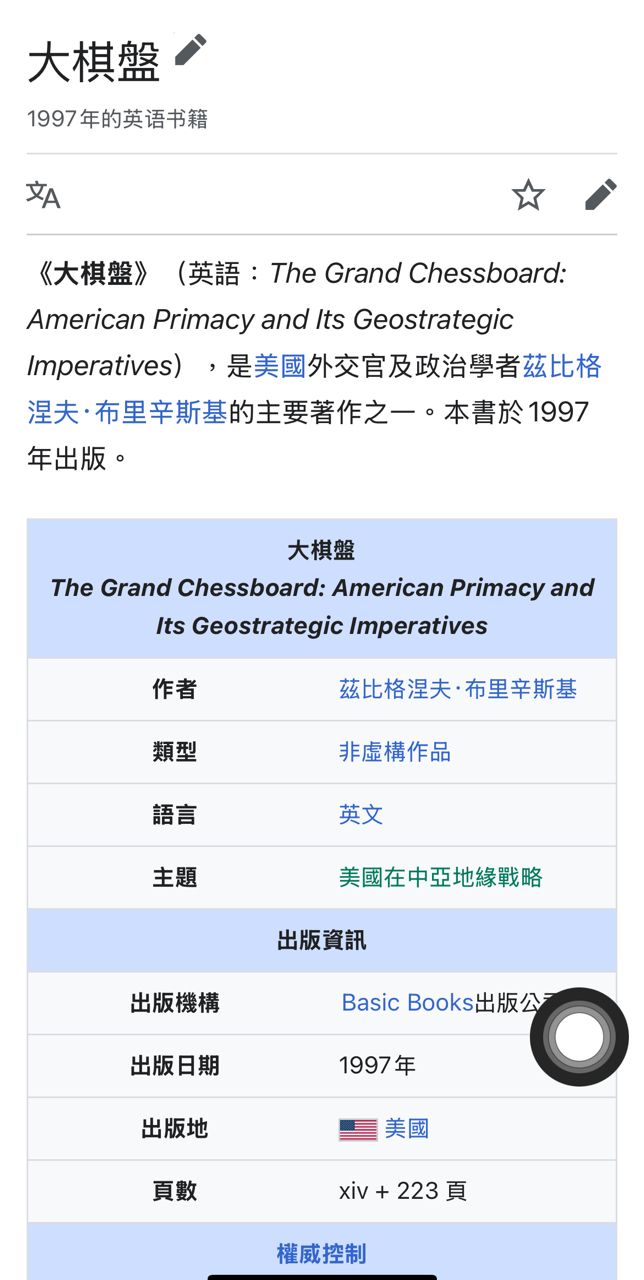Screen dimensions: 644x1280
Task: Open the Basic Books publisher link
Action: coord(407,1003)
